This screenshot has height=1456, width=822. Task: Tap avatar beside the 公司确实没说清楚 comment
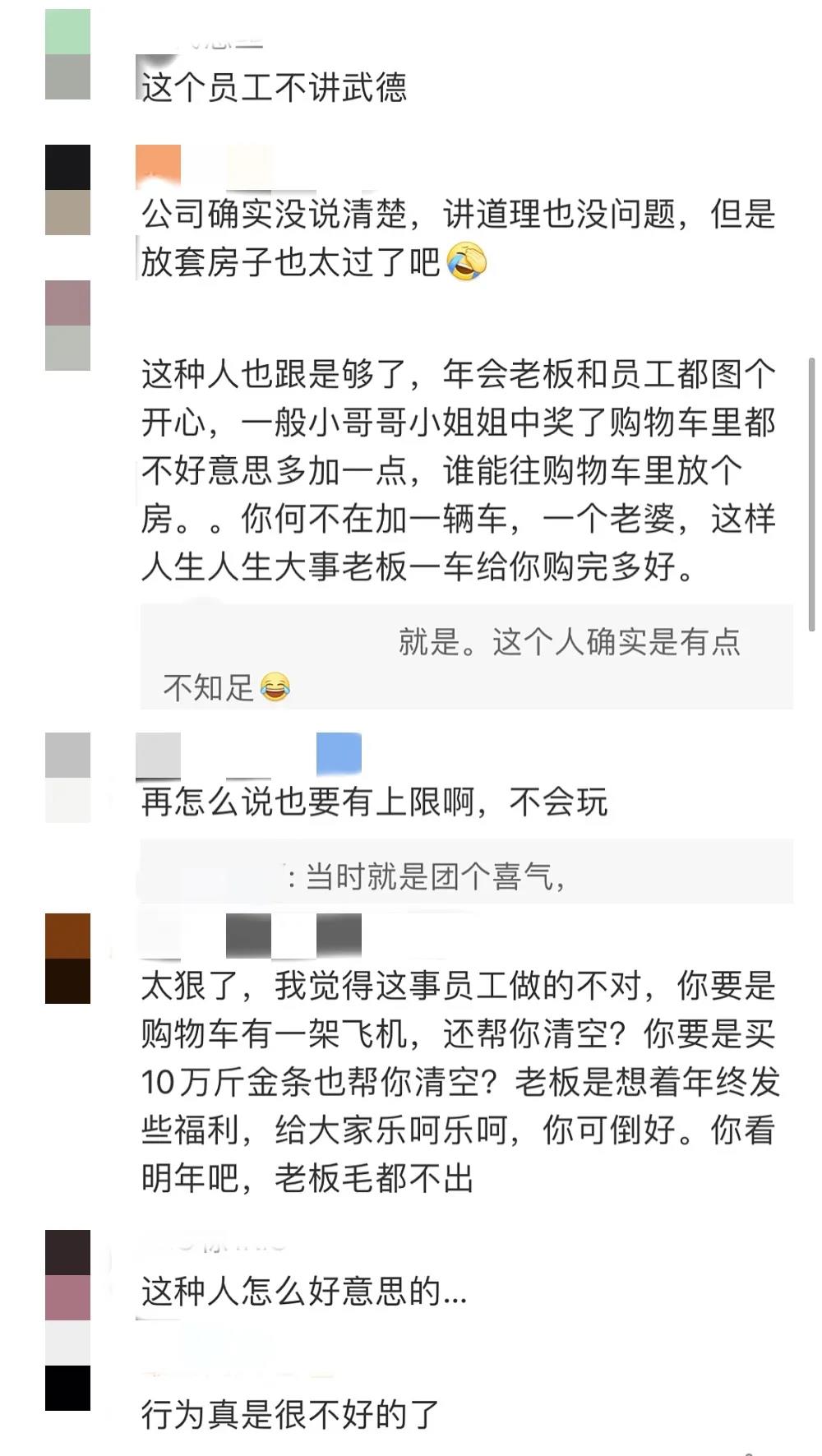click(67, 190)
